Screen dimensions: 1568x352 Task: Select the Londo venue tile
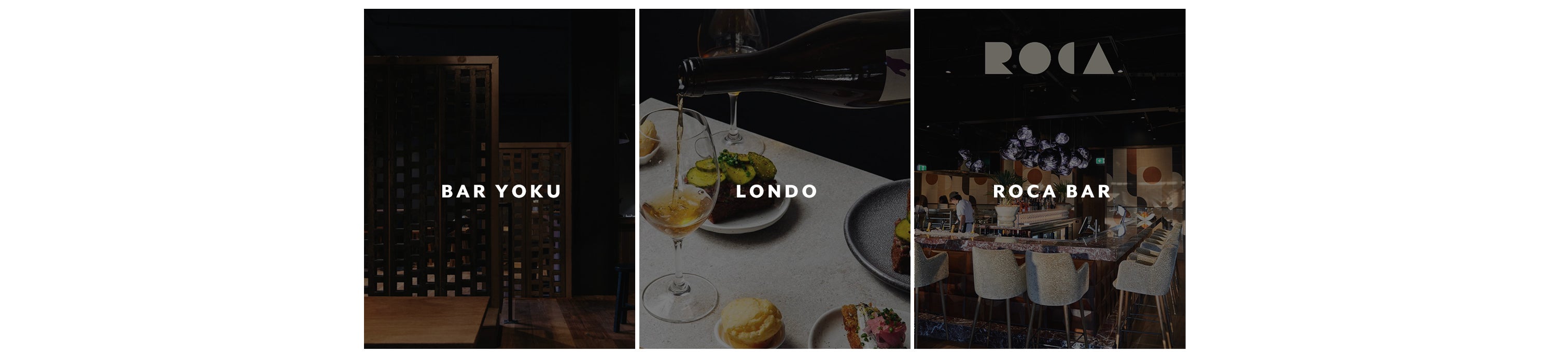[x=776, y=191]
